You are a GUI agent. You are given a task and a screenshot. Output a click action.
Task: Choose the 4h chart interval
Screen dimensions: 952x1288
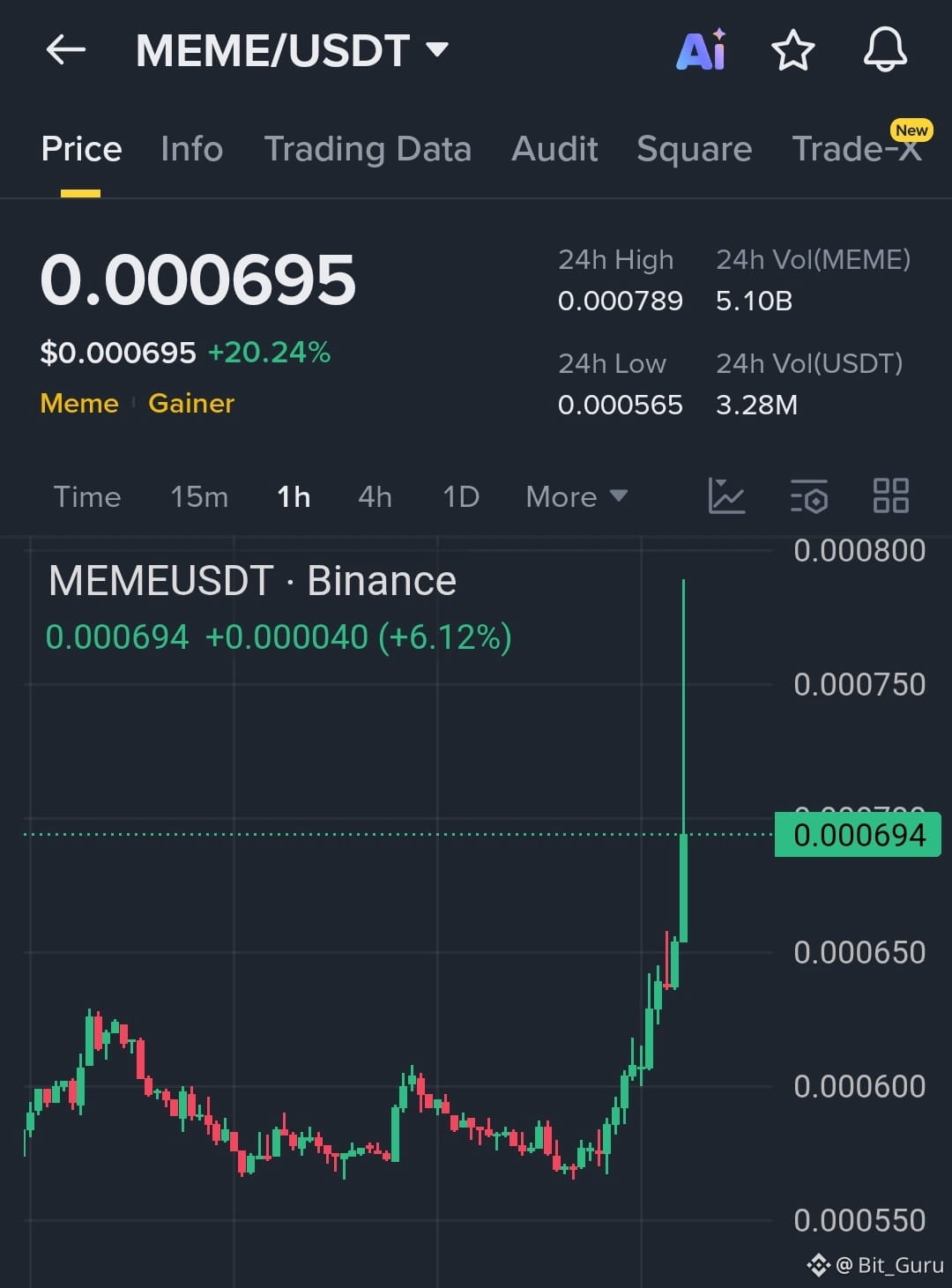tap(375, 496)
